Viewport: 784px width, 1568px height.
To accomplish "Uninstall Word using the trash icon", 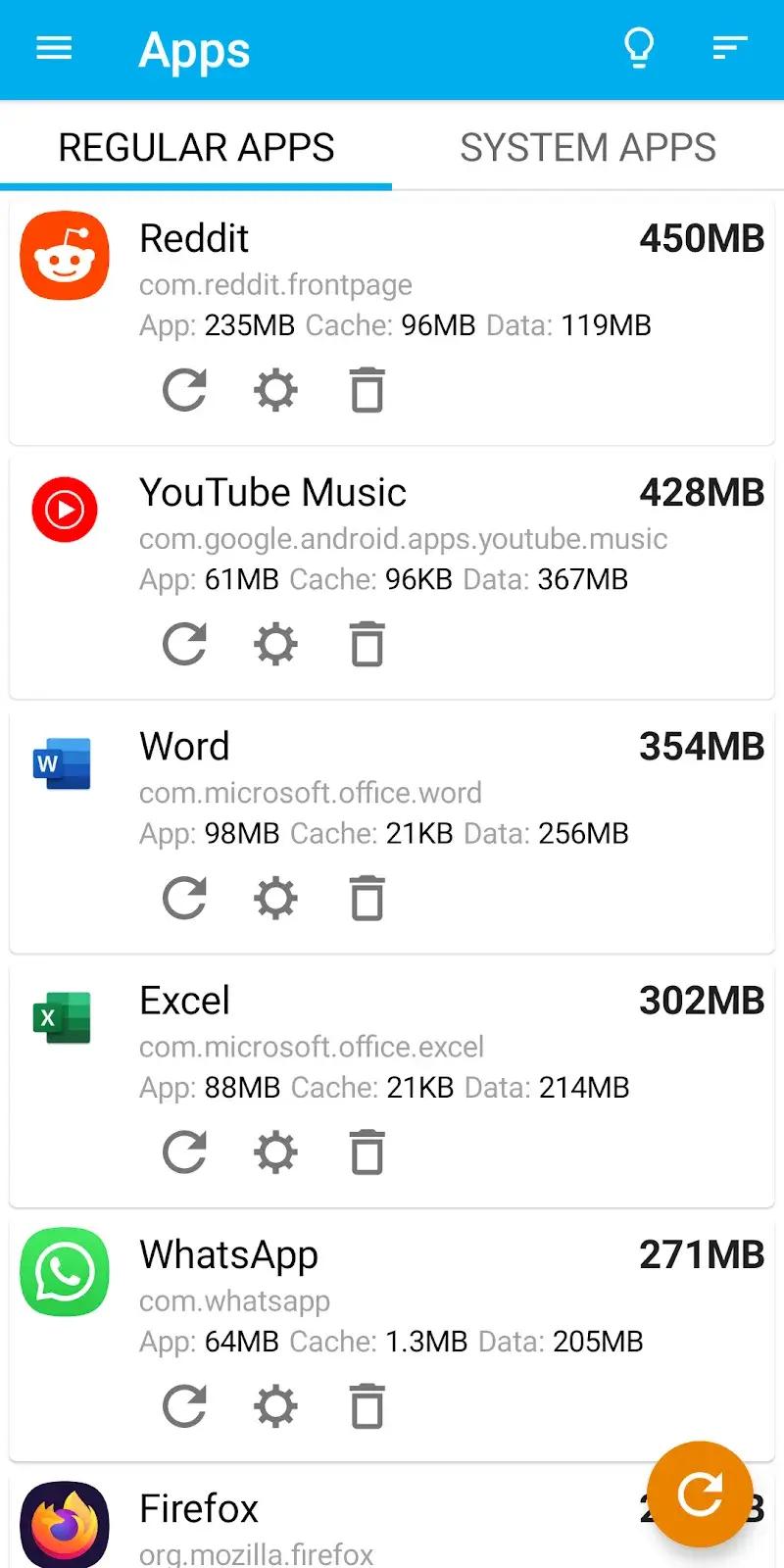I will point(366,897).
